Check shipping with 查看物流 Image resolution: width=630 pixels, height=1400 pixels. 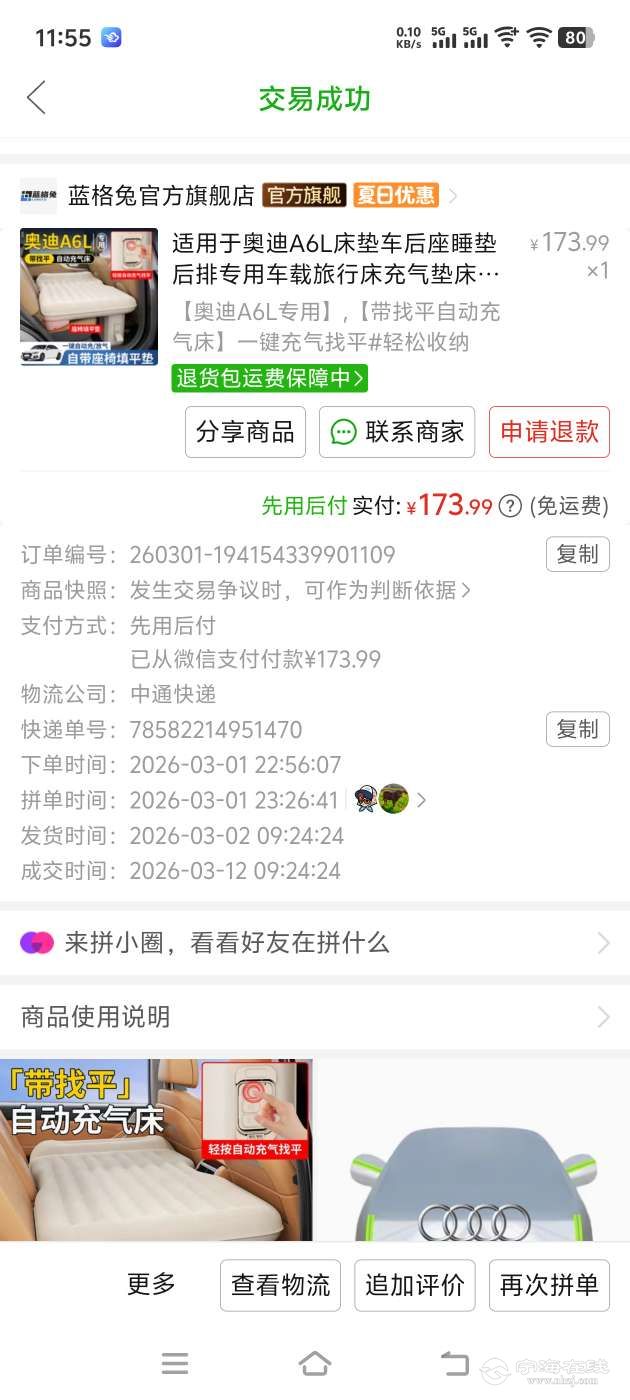281,1285
